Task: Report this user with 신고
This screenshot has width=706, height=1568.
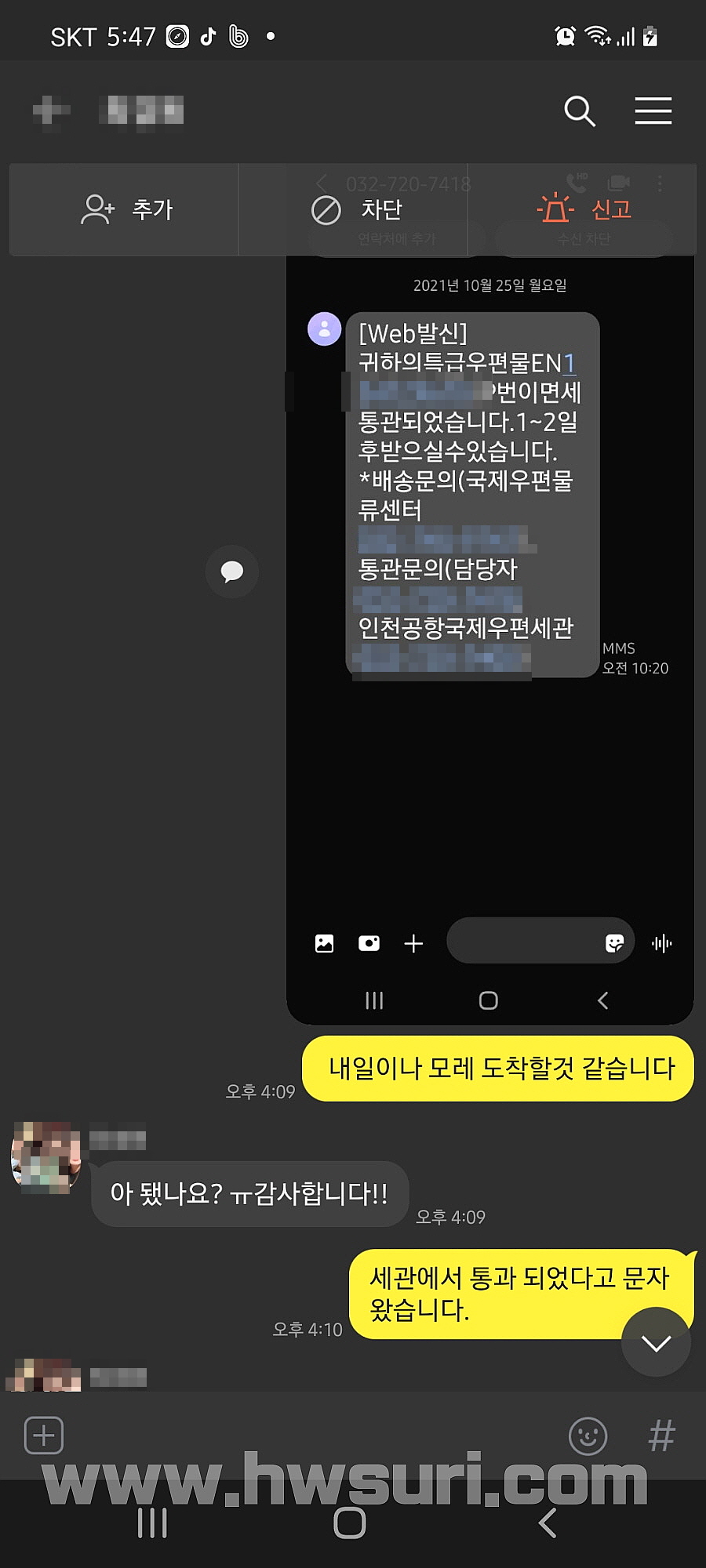Action: (584, 209)
